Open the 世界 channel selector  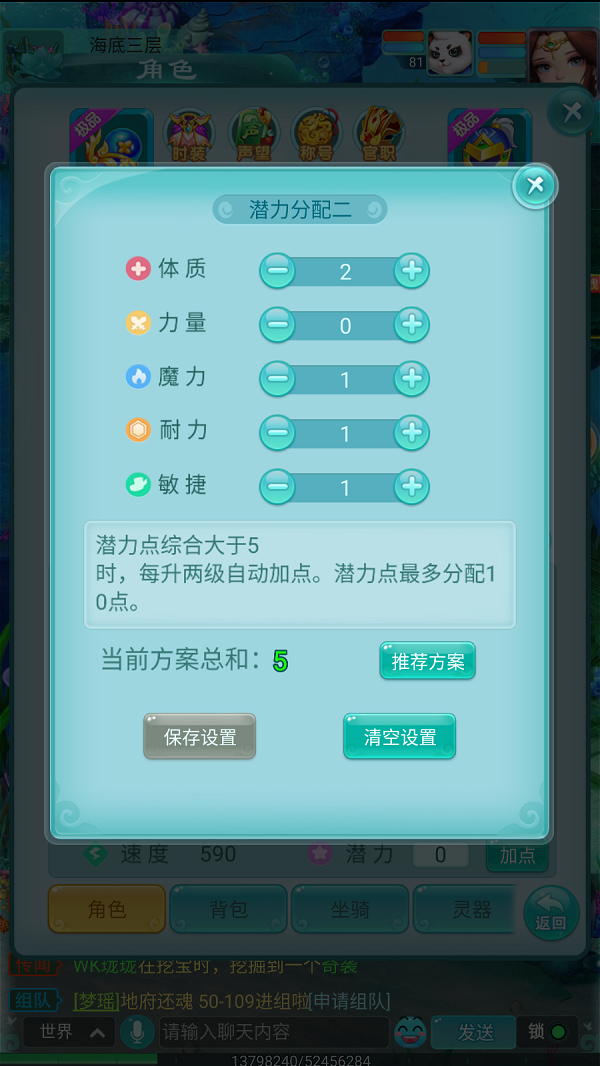(68, 1032)
